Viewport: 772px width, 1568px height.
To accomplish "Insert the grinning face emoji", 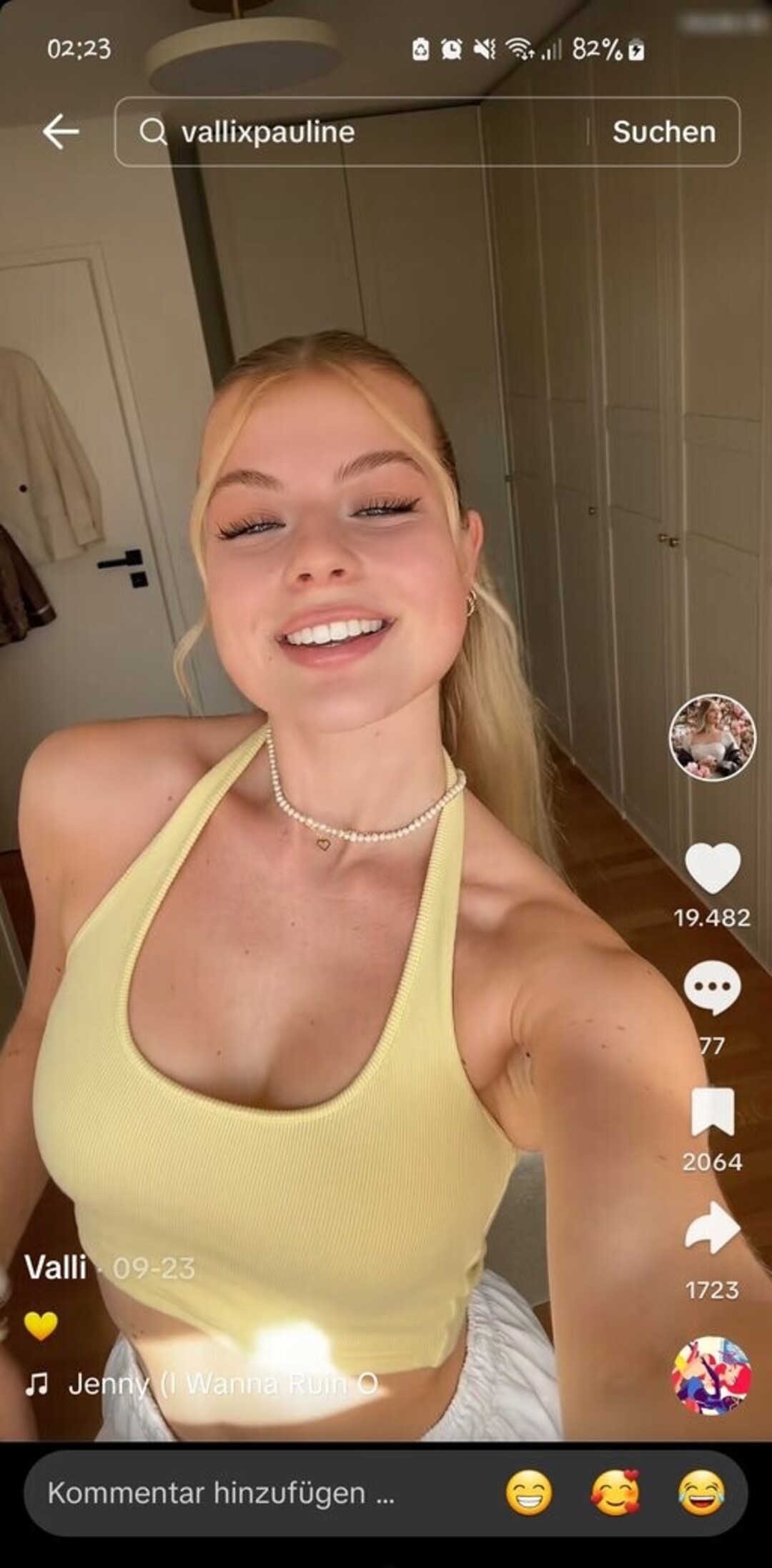I will (529, 1493).
